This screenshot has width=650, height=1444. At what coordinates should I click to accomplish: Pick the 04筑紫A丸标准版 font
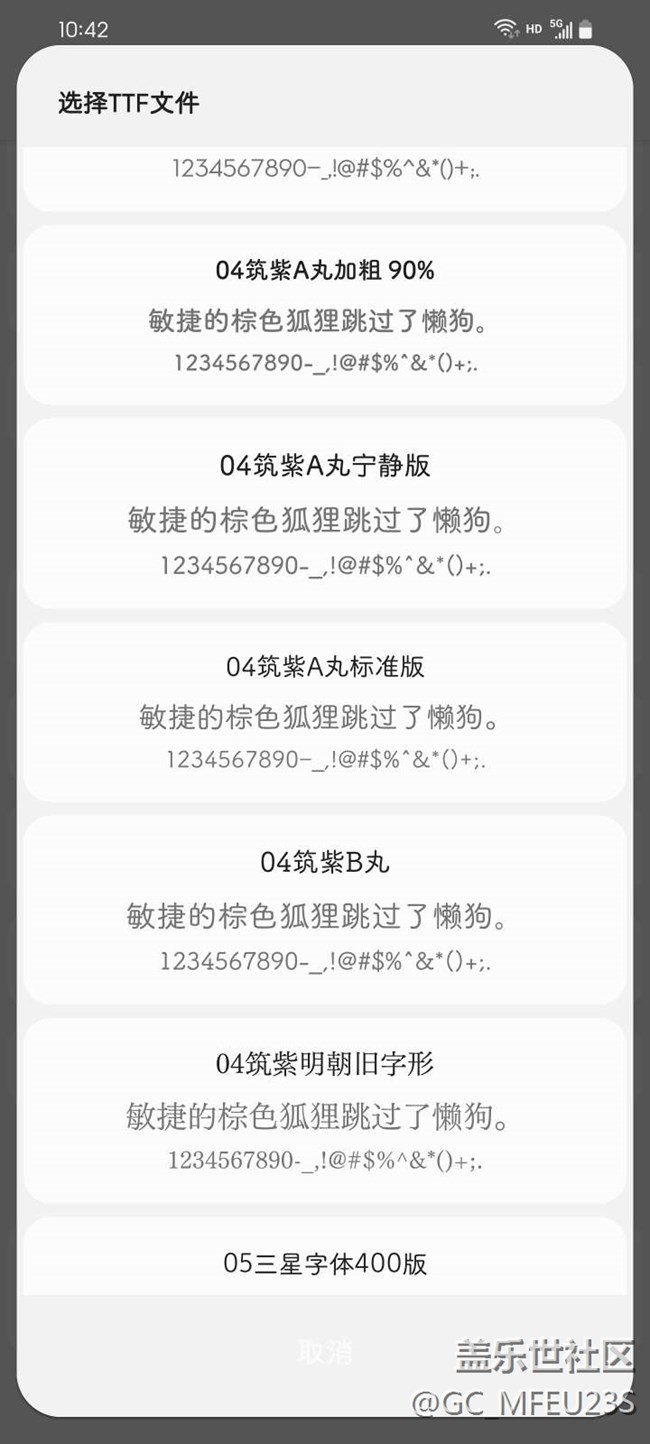pos(325,711)
